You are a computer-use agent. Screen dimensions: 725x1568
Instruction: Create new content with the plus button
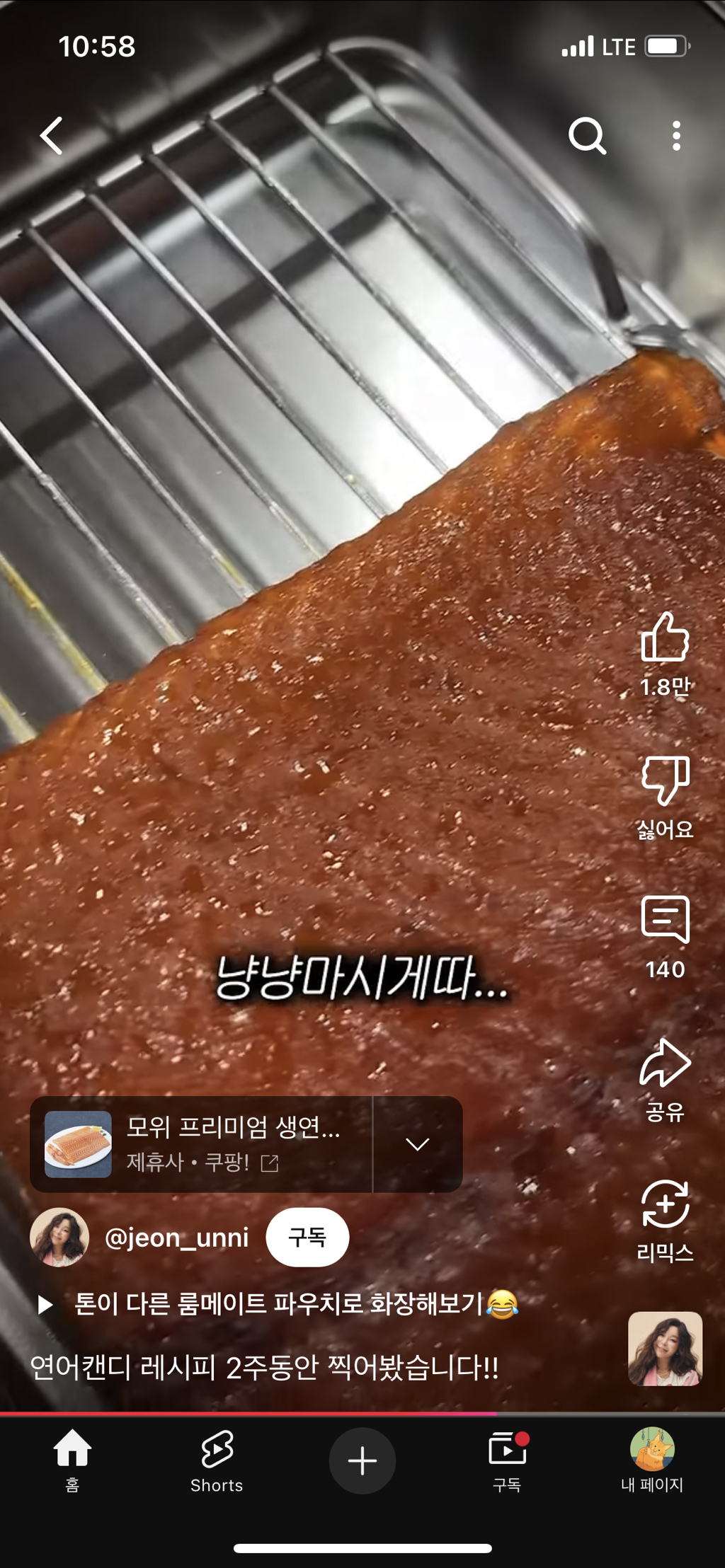pos(362,1460)
